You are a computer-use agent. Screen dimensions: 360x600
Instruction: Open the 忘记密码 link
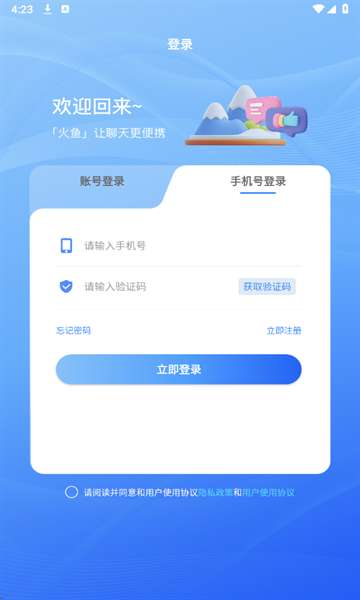point(73,331)
